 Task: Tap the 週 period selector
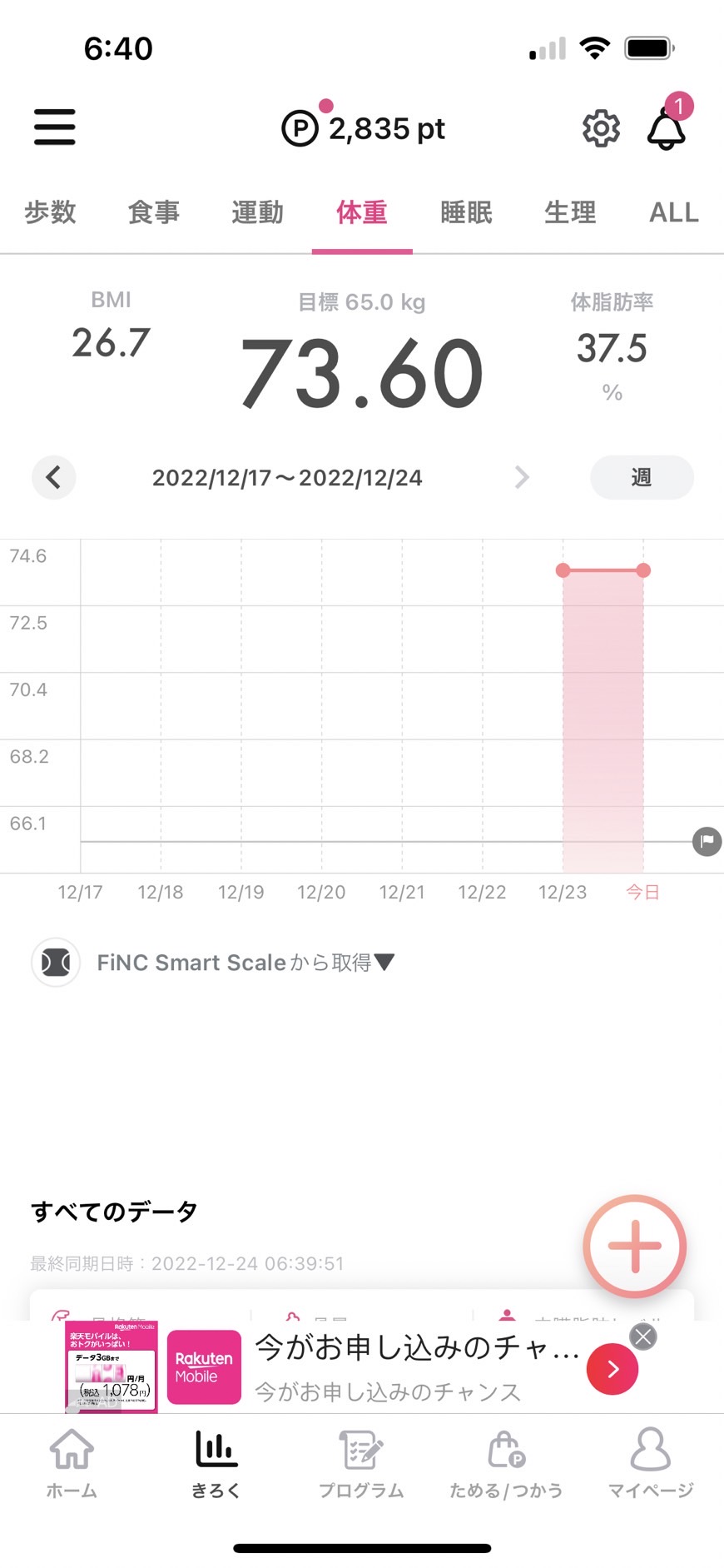tap(642, 477)
